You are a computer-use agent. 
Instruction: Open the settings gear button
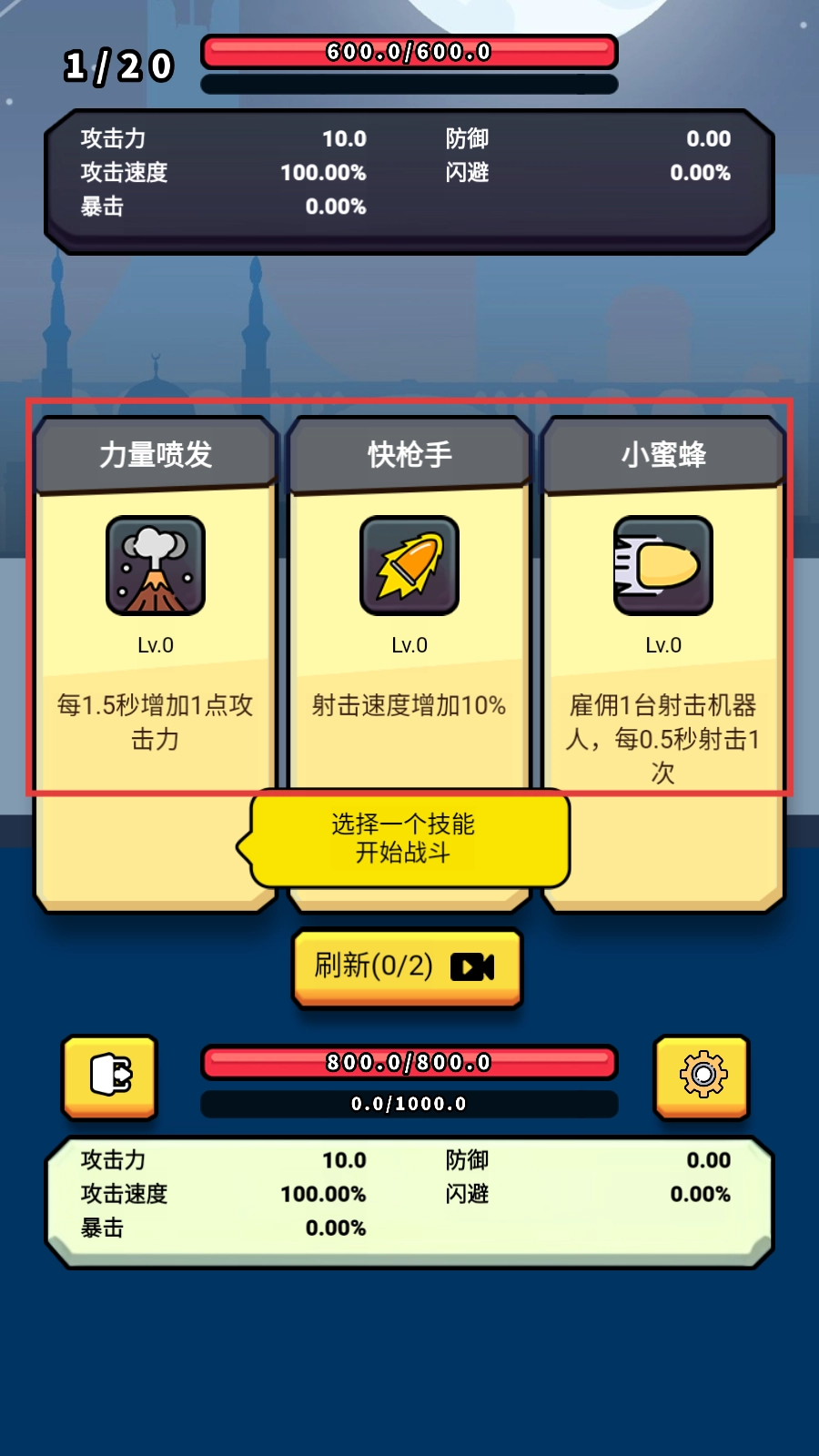(x=702, y=1076)
